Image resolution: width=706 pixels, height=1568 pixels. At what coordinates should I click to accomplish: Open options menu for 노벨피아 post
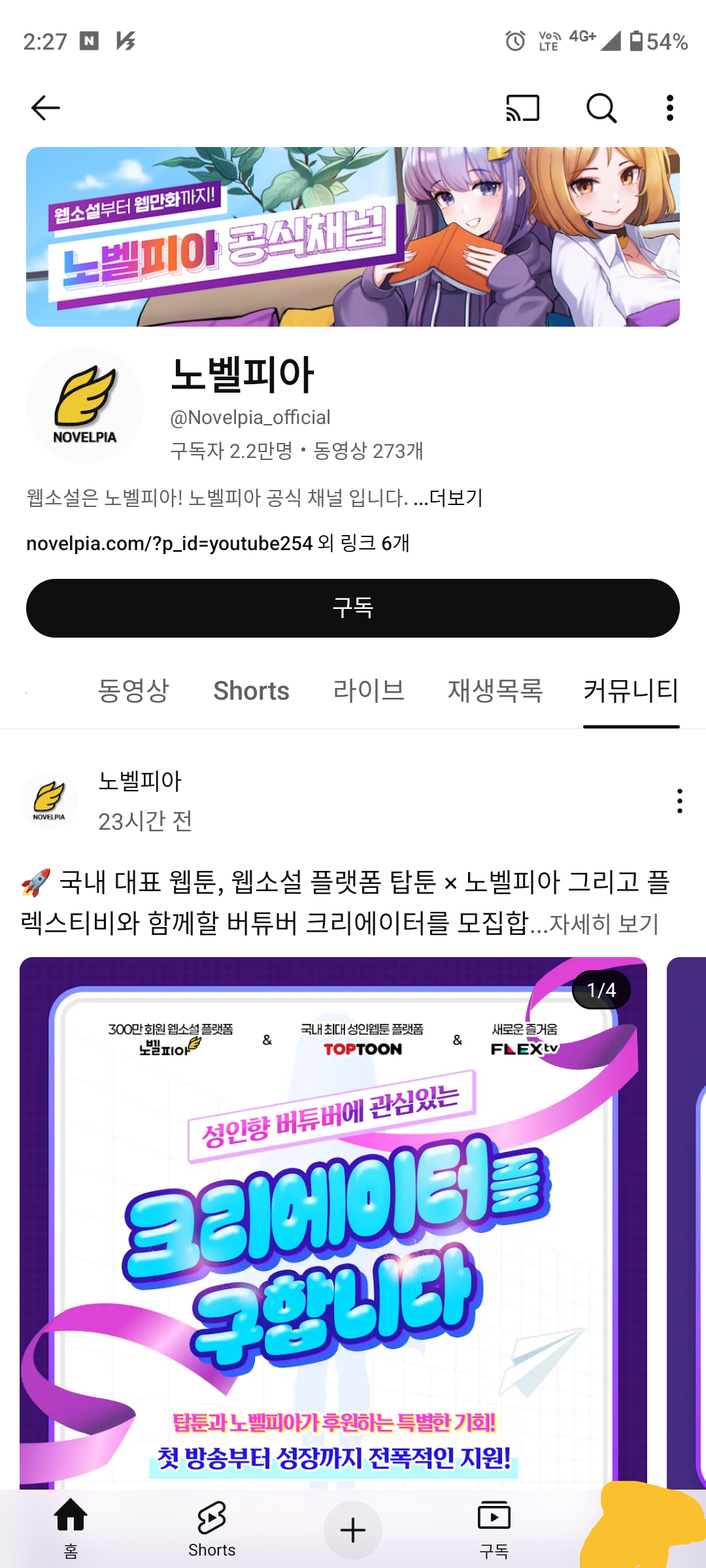[x=679, y=801]
